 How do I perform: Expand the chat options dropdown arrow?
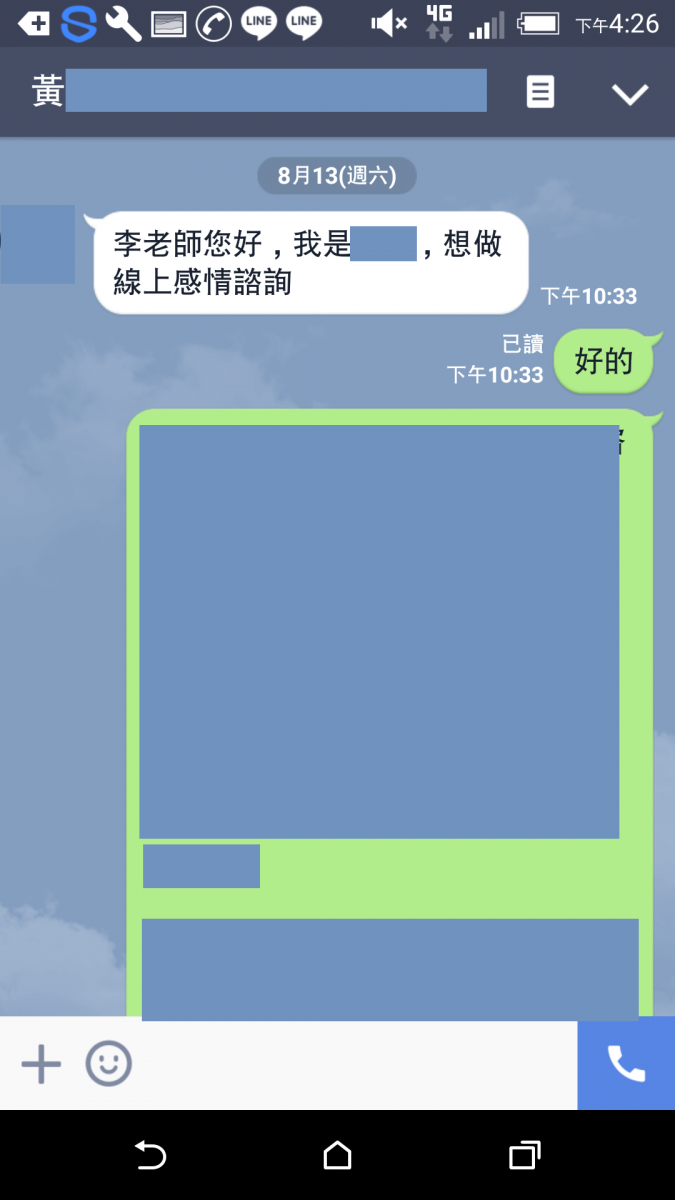click(x=630, y=94)
